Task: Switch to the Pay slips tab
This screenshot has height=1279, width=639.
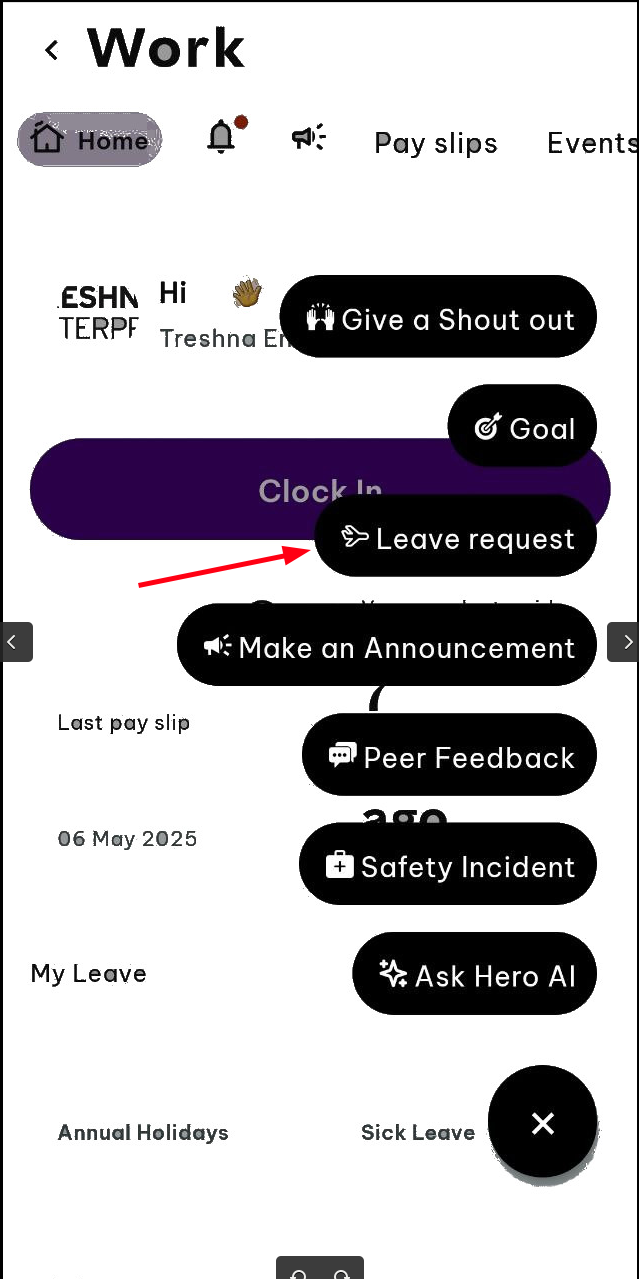Action: (x=436, y=144)
